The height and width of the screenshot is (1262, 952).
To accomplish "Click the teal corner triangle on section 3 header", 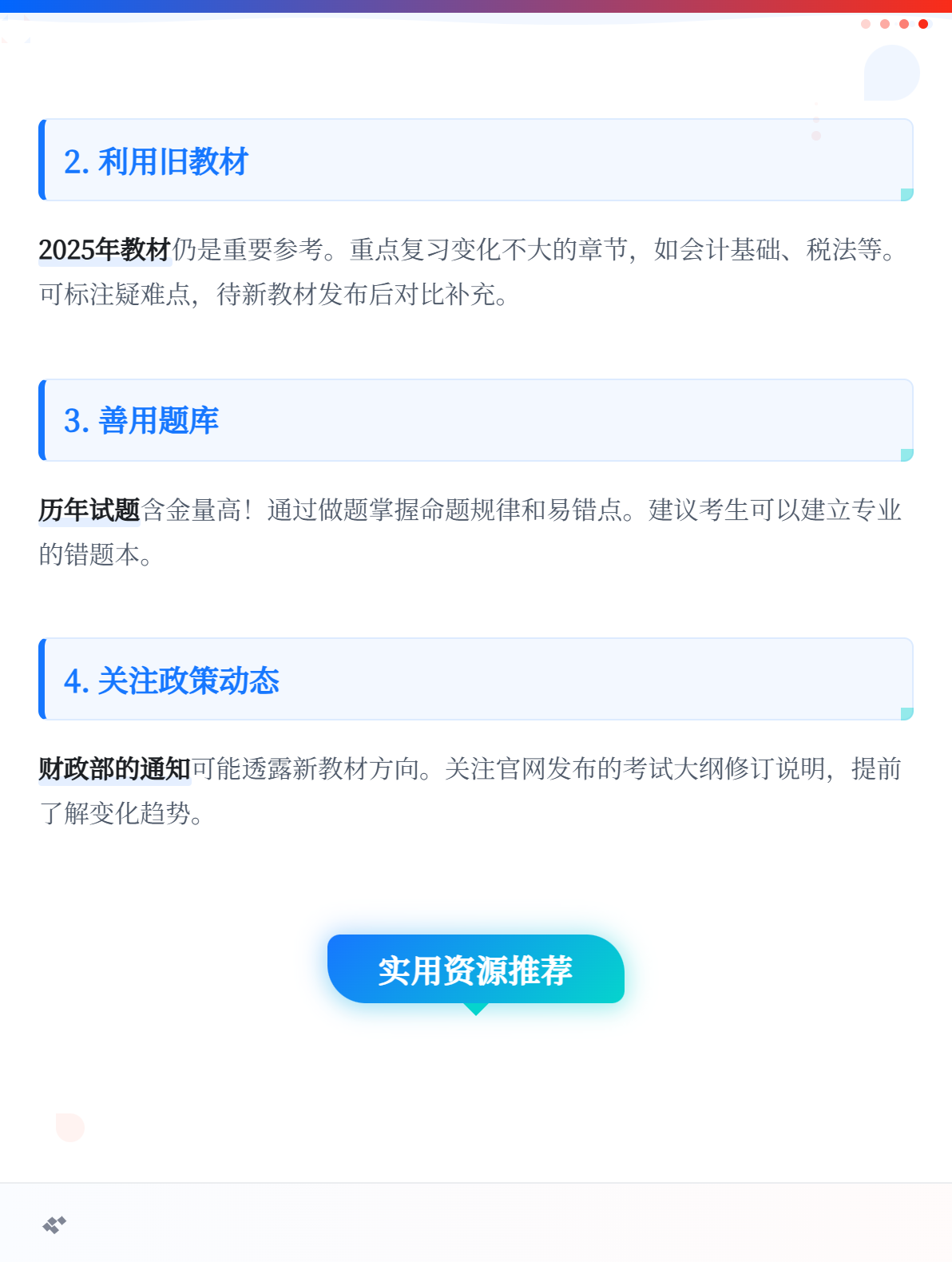I will pyautogui.click(x=905, y=454).
